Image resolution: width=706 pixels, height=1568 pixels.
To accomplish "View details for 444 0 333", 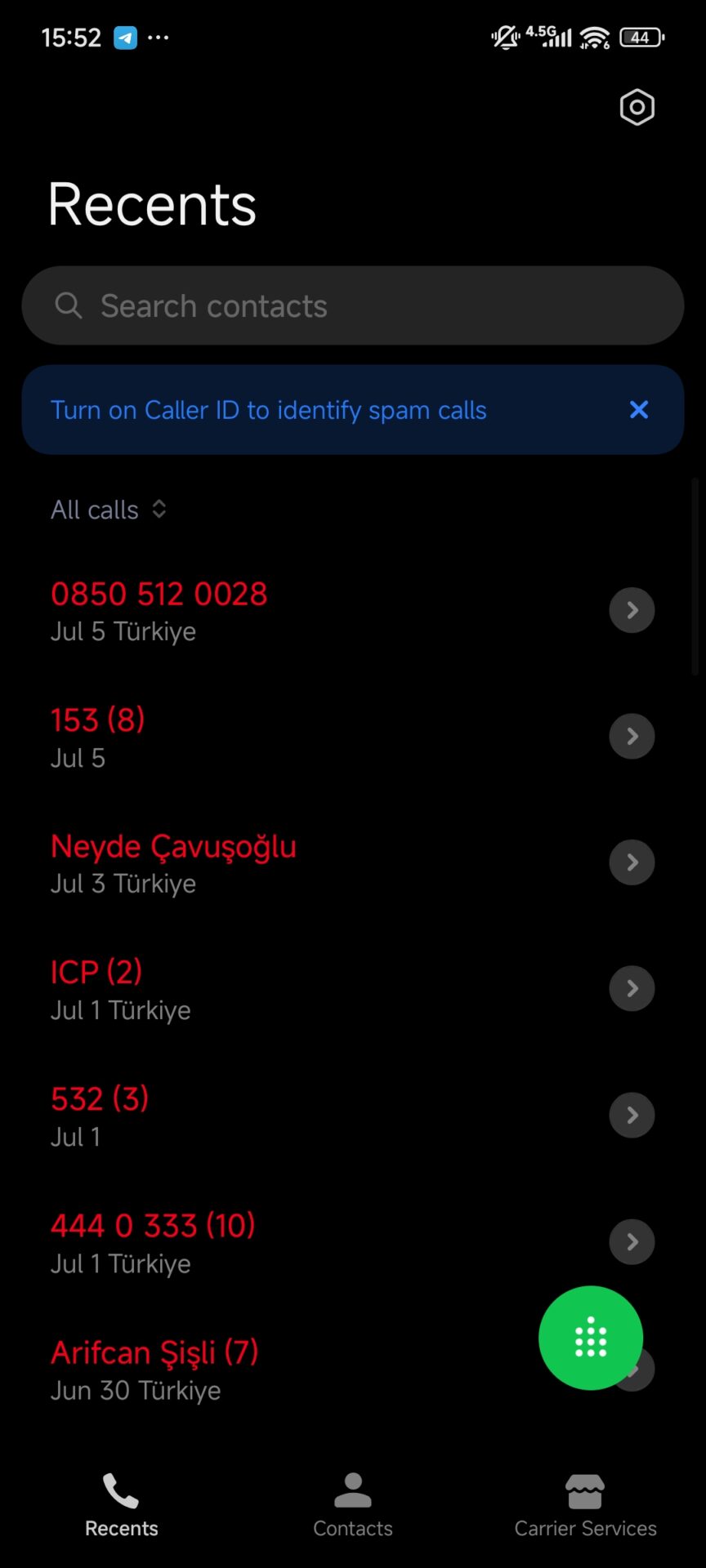I will coord(632,1242).
